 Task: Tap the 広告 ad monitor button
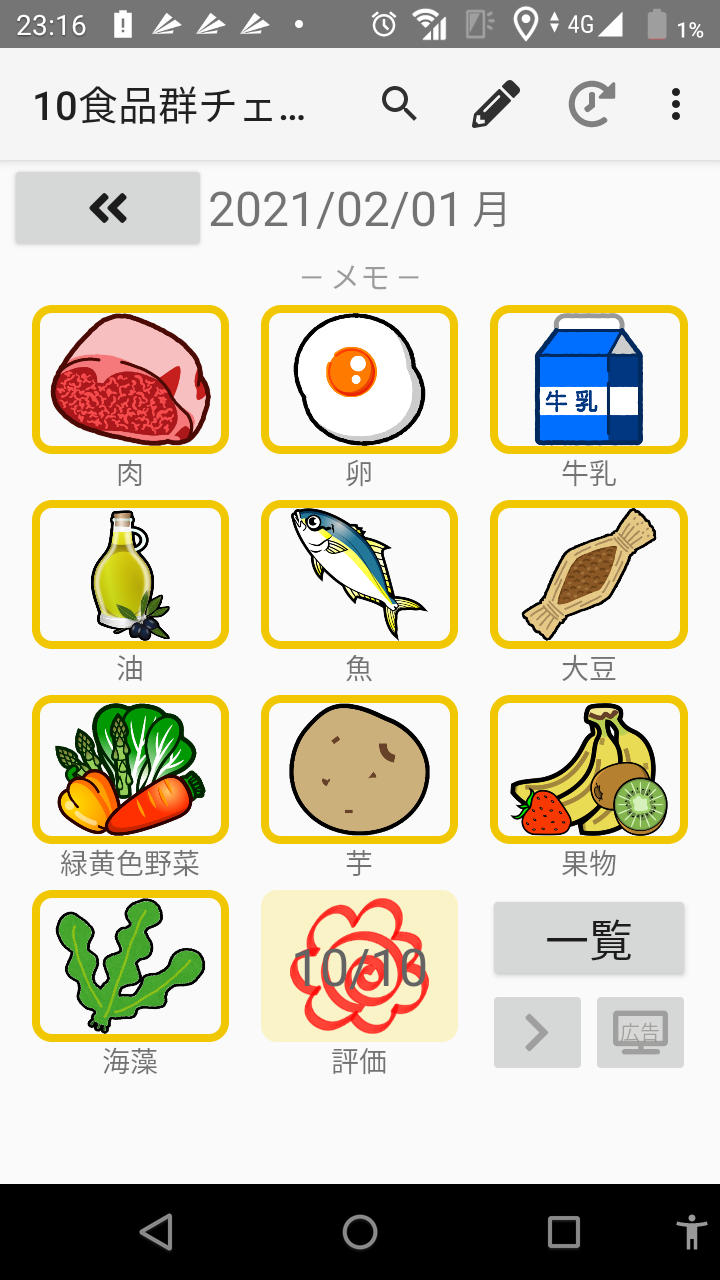pos(640,1032)
